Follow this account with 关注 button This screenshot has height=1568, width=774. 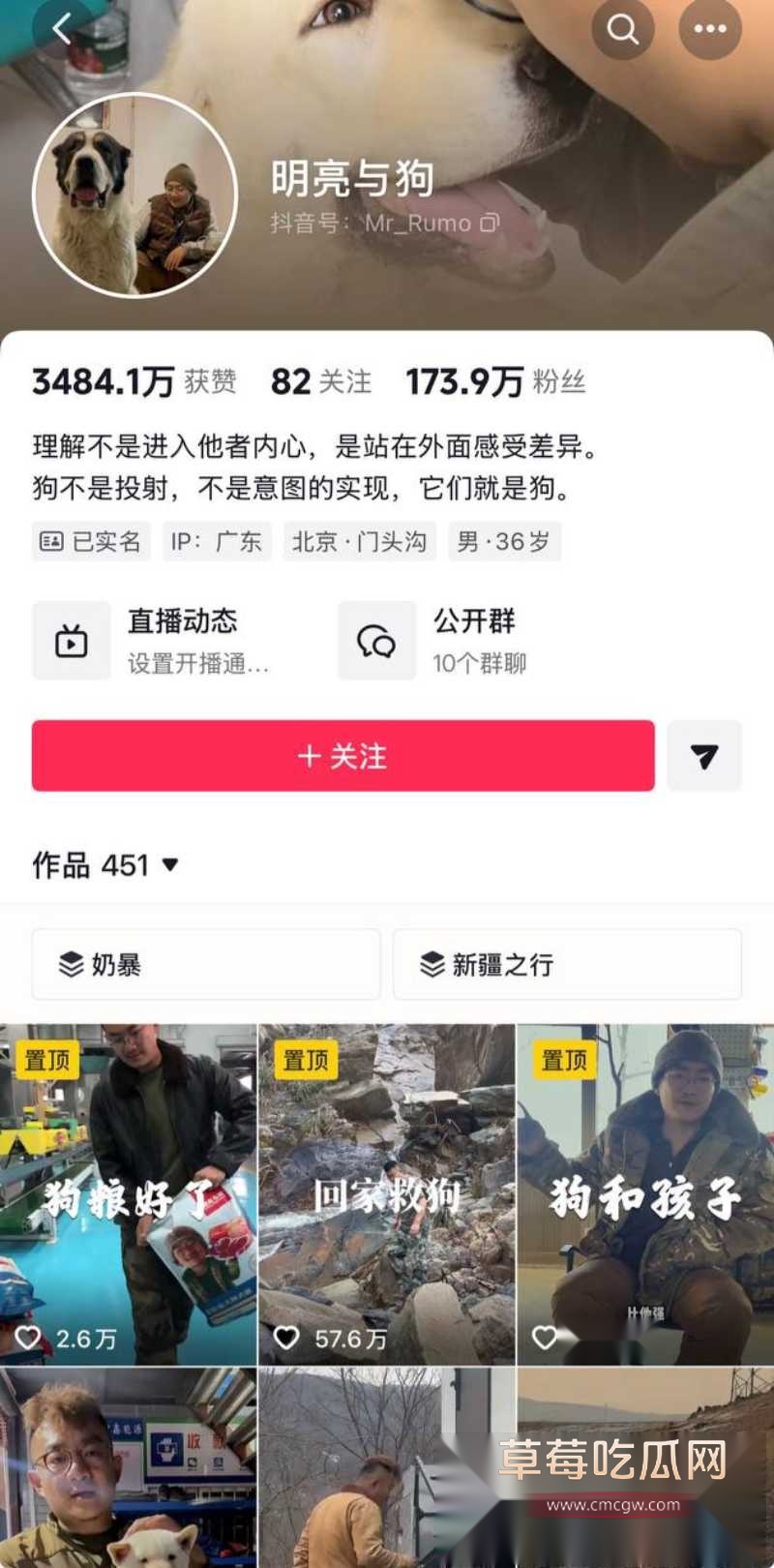[x=342, y=756]
